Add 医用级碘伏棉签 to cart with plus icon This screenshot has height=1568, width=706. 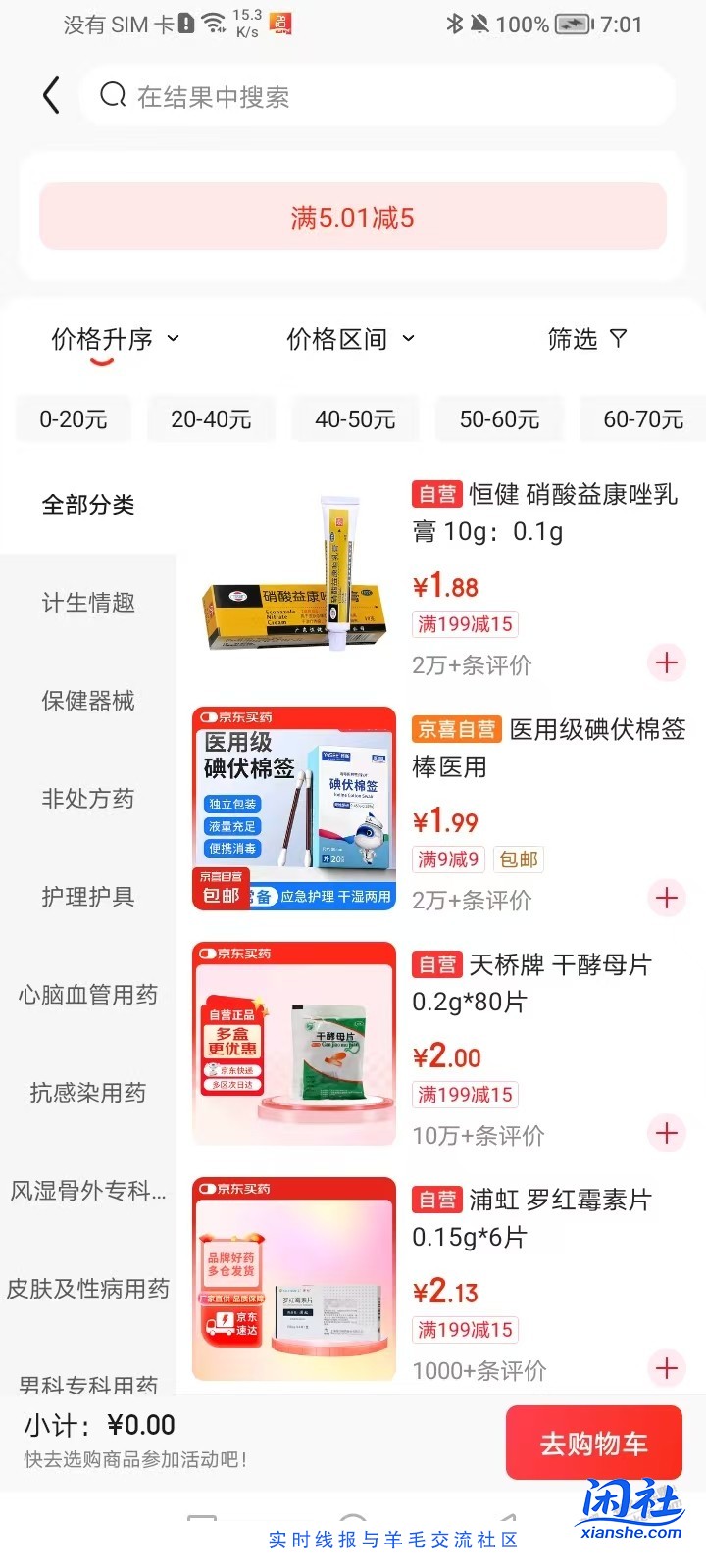[x=667, y=899]
